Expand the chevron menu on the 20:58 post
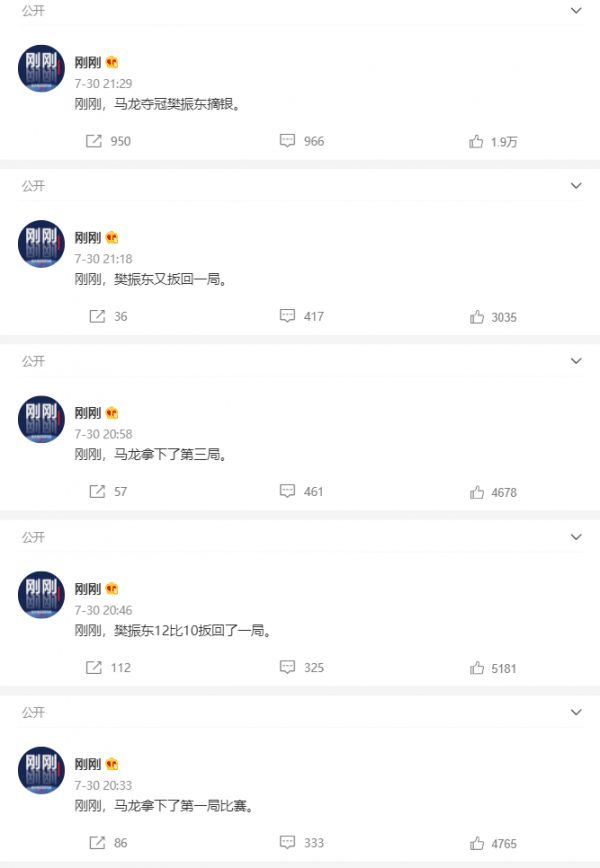This screenshot has height=868, width=600. click(x=576, y=360)
